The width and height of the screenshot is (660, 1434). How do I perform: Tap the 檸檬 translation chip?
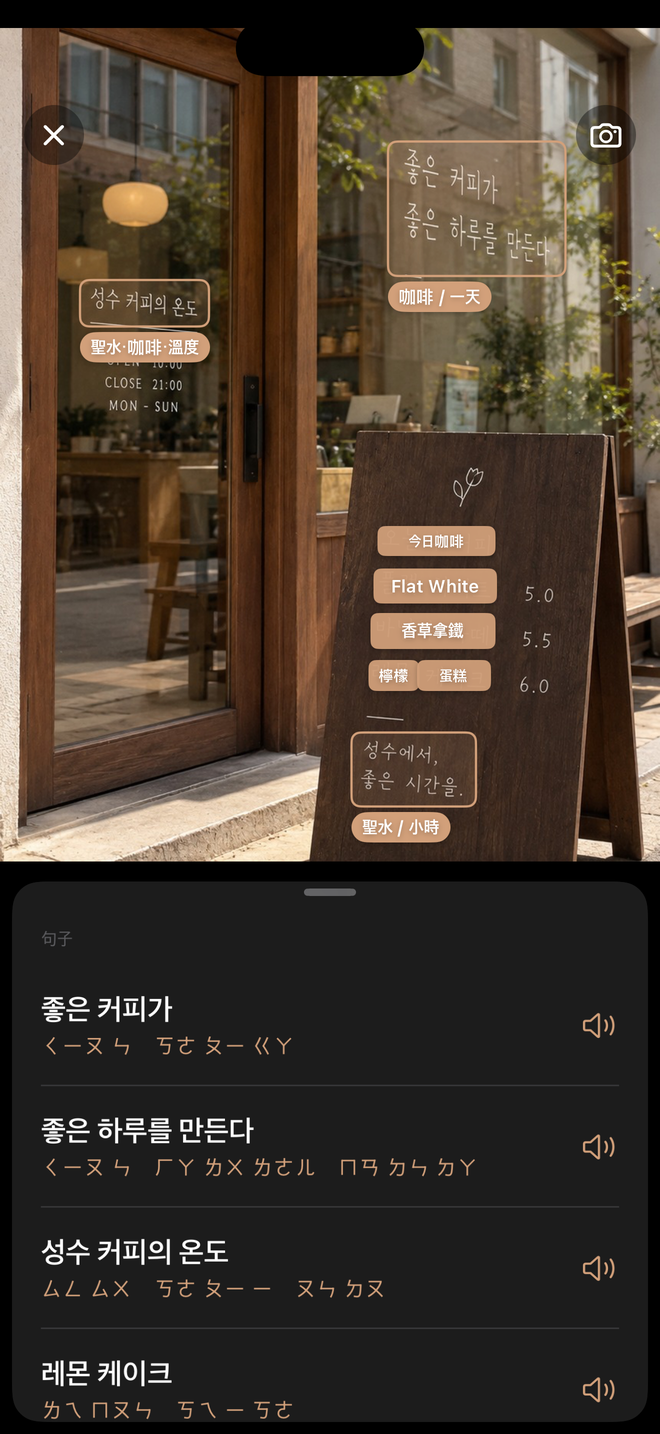coord(393,676)
